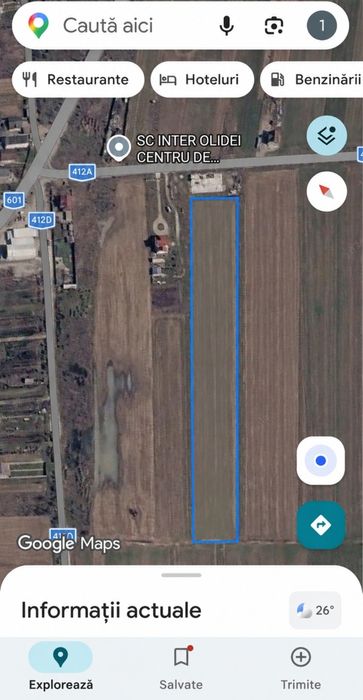Open directions with the teal arrow button
The width and height of the screenshot is (363, 700).
(321, 525)
